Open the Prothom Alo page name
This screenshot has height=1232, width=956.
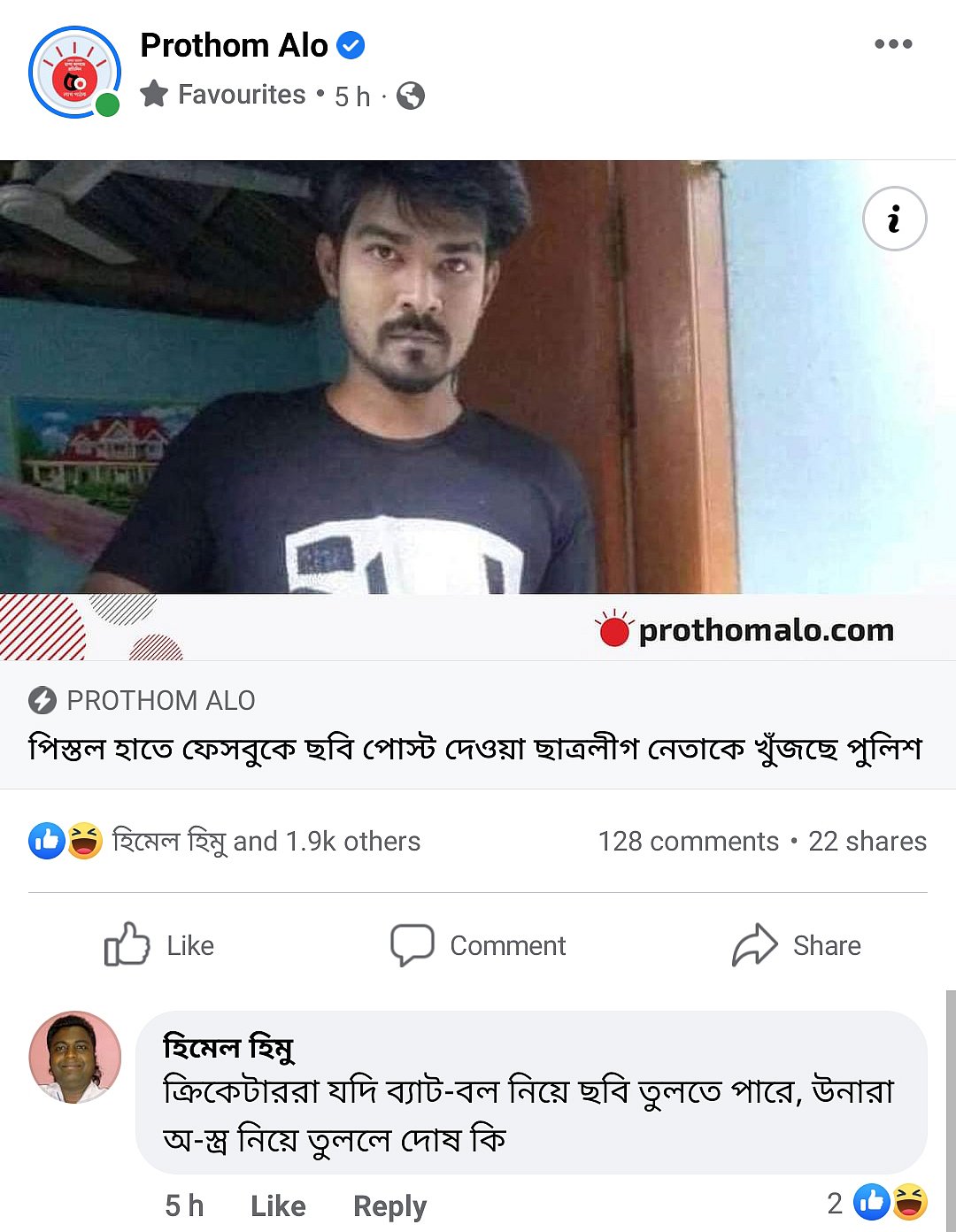tap(234, 45)
